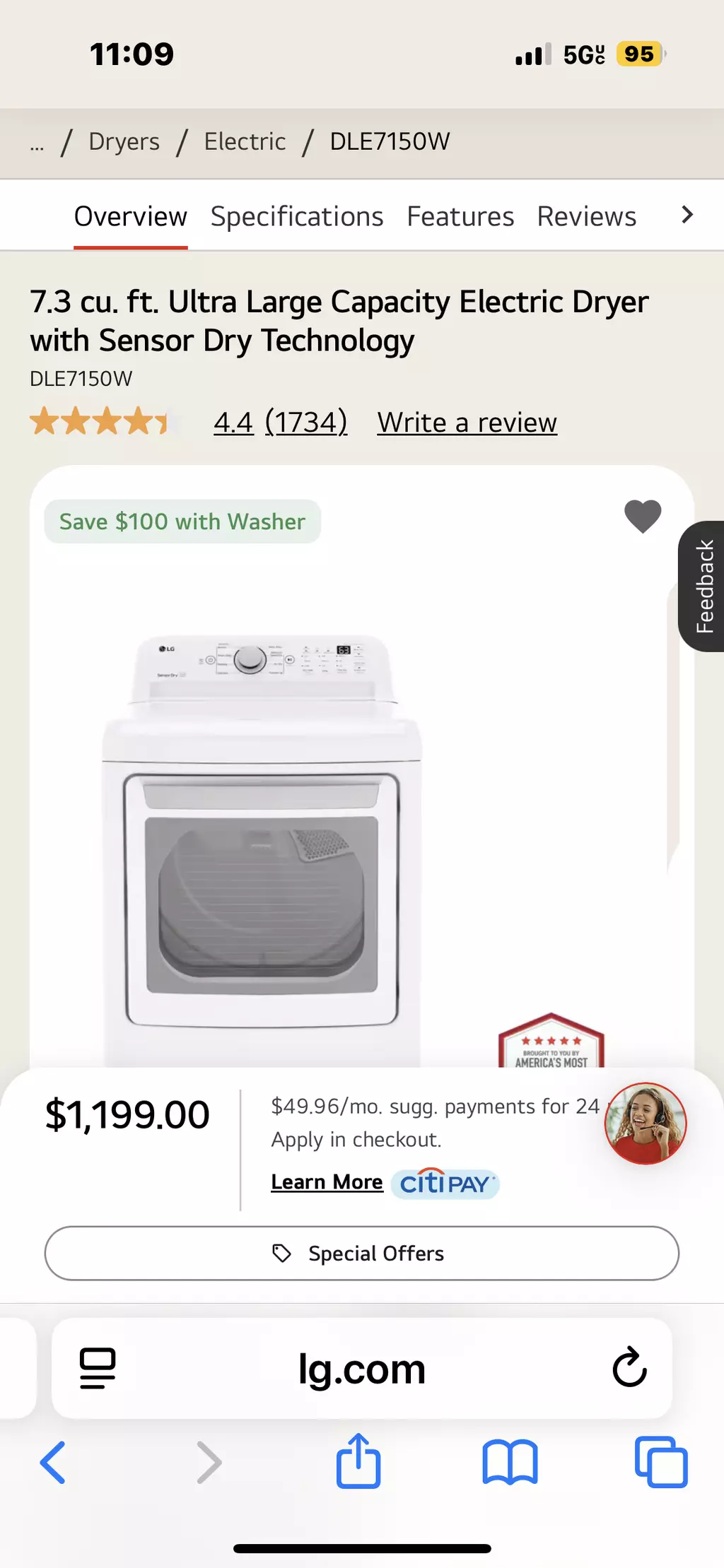This screenshot has width=724, height=1568.
Task: Add dryer to wishlist with heart icon
Action: (x=642, y=516)
